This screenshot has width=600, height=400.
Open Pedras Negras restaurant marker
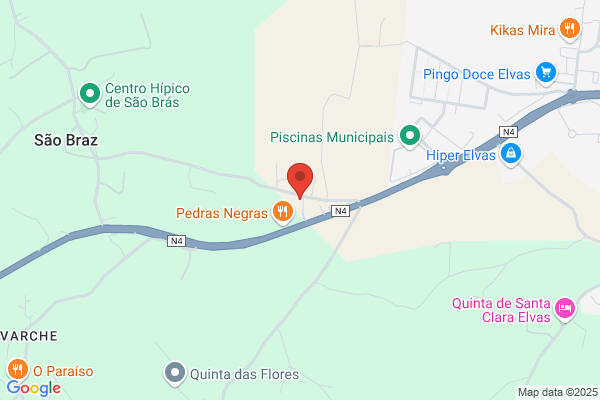pos(284,212)
